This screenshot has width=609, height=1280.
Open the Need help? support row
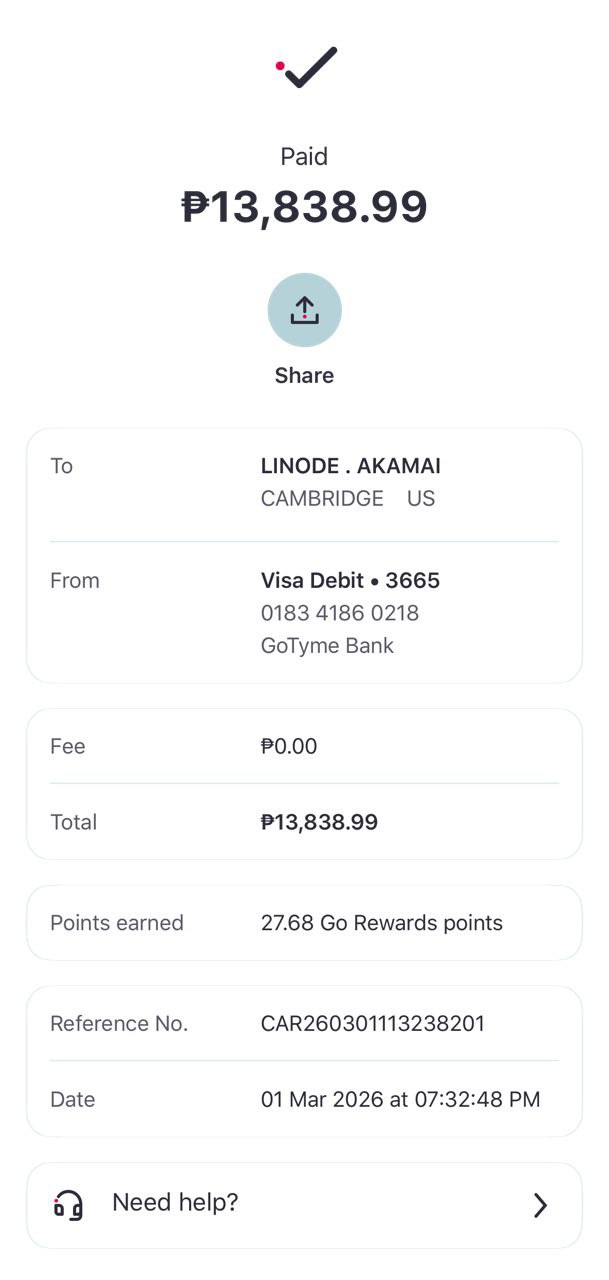point(304,1204)
